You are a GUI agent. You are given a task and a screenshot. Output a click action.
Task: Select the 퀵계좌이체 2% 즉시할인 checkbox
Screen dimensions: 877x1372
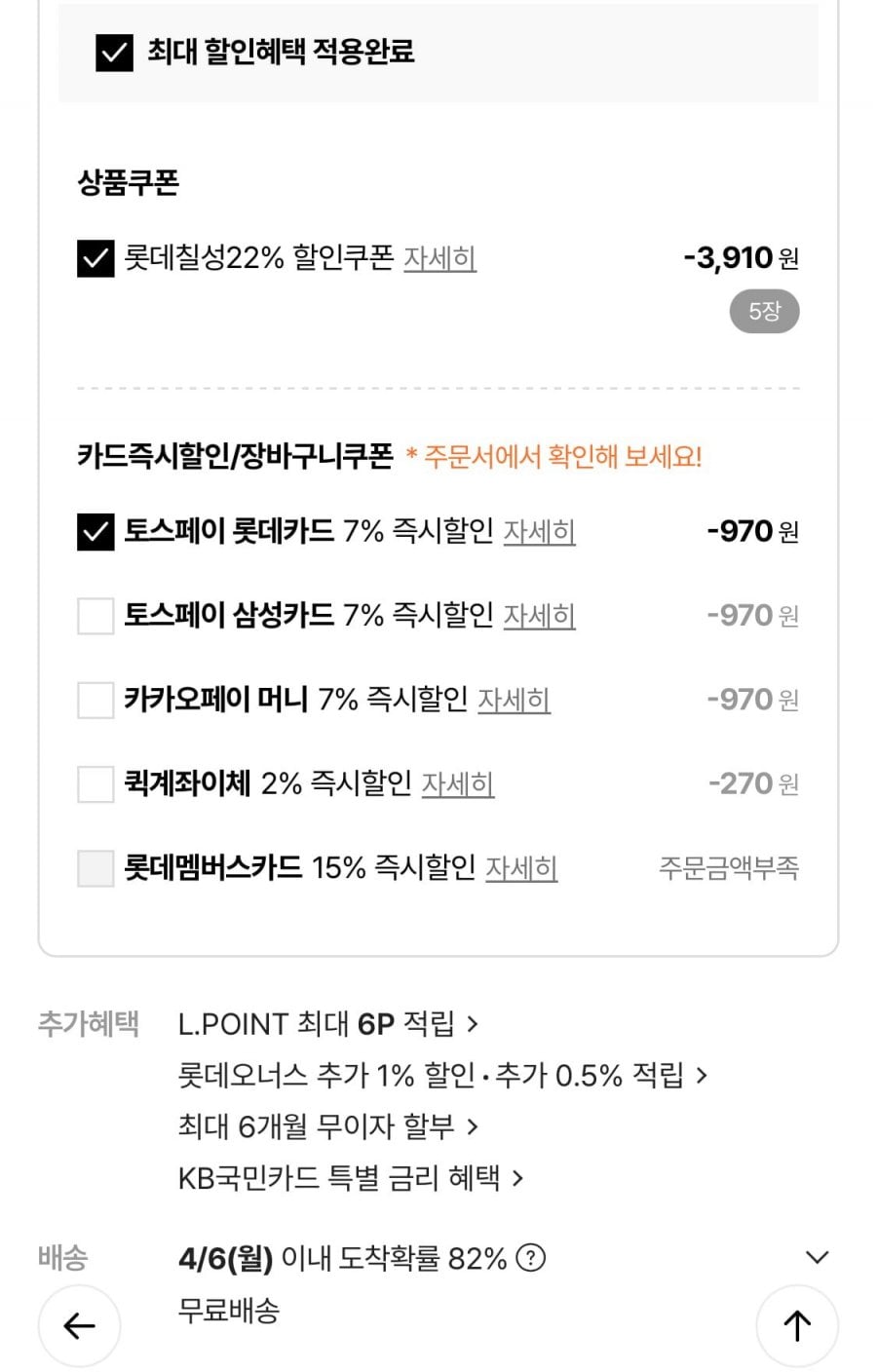[x=95, y=783]
